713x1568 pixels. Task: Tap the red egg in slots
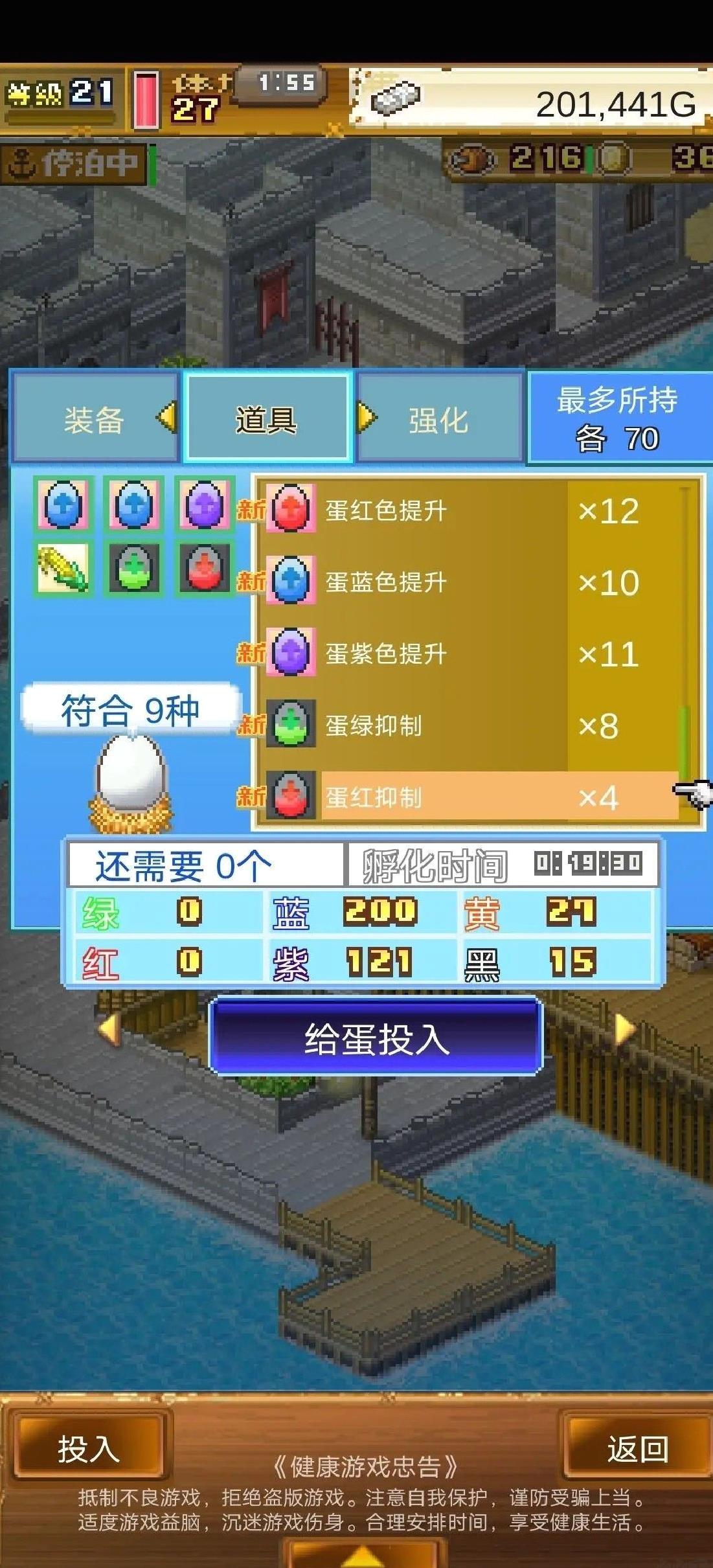(x=203, y=568)
